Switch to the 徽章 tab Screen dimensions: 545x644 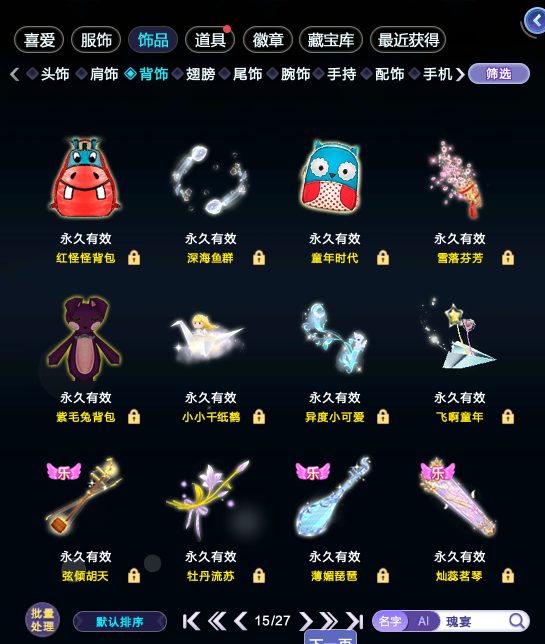click(267, 40)
